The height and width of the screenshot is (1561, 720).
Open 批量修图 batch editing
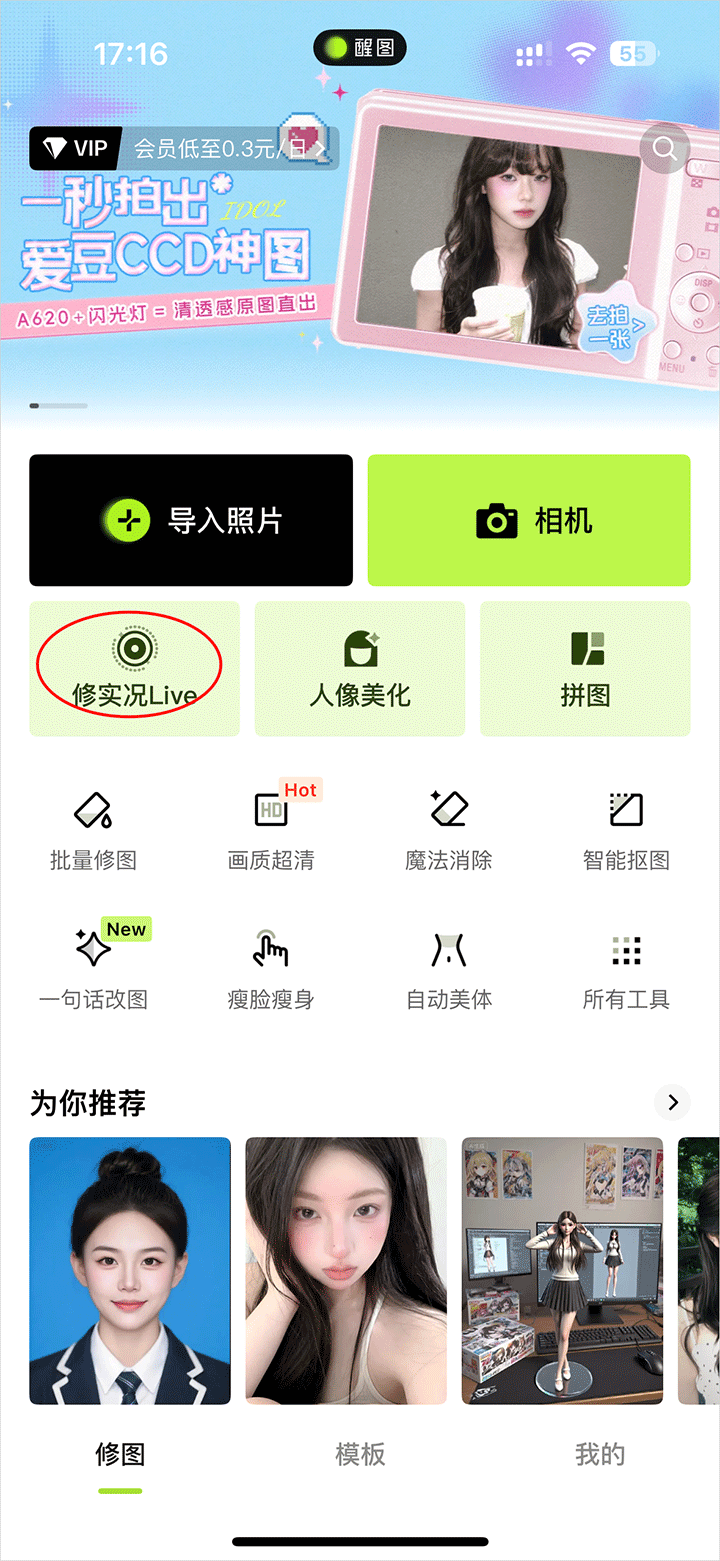pyautogui.click(x=93, y=829)
